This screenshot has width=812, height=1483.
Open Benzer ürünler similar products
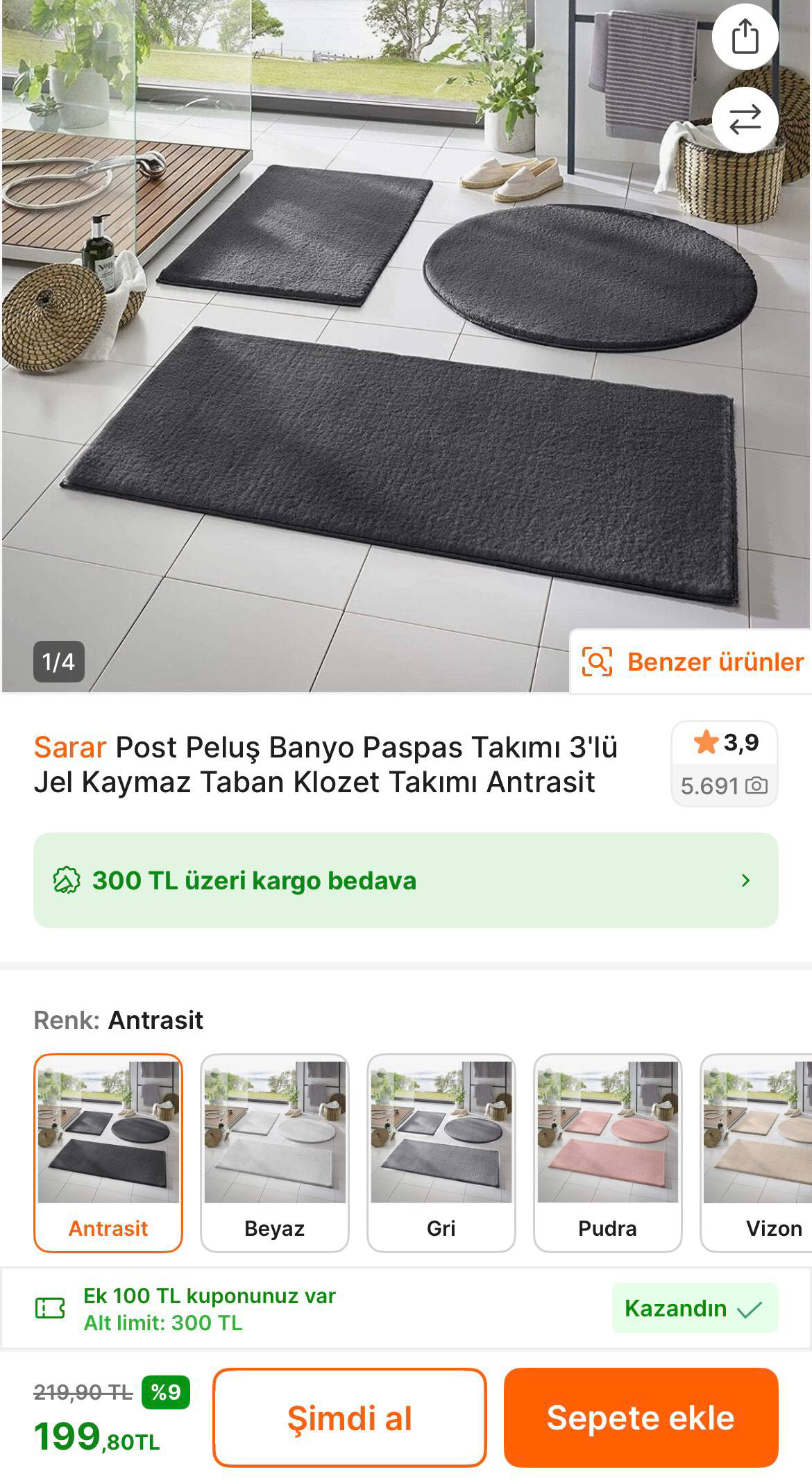692,662
